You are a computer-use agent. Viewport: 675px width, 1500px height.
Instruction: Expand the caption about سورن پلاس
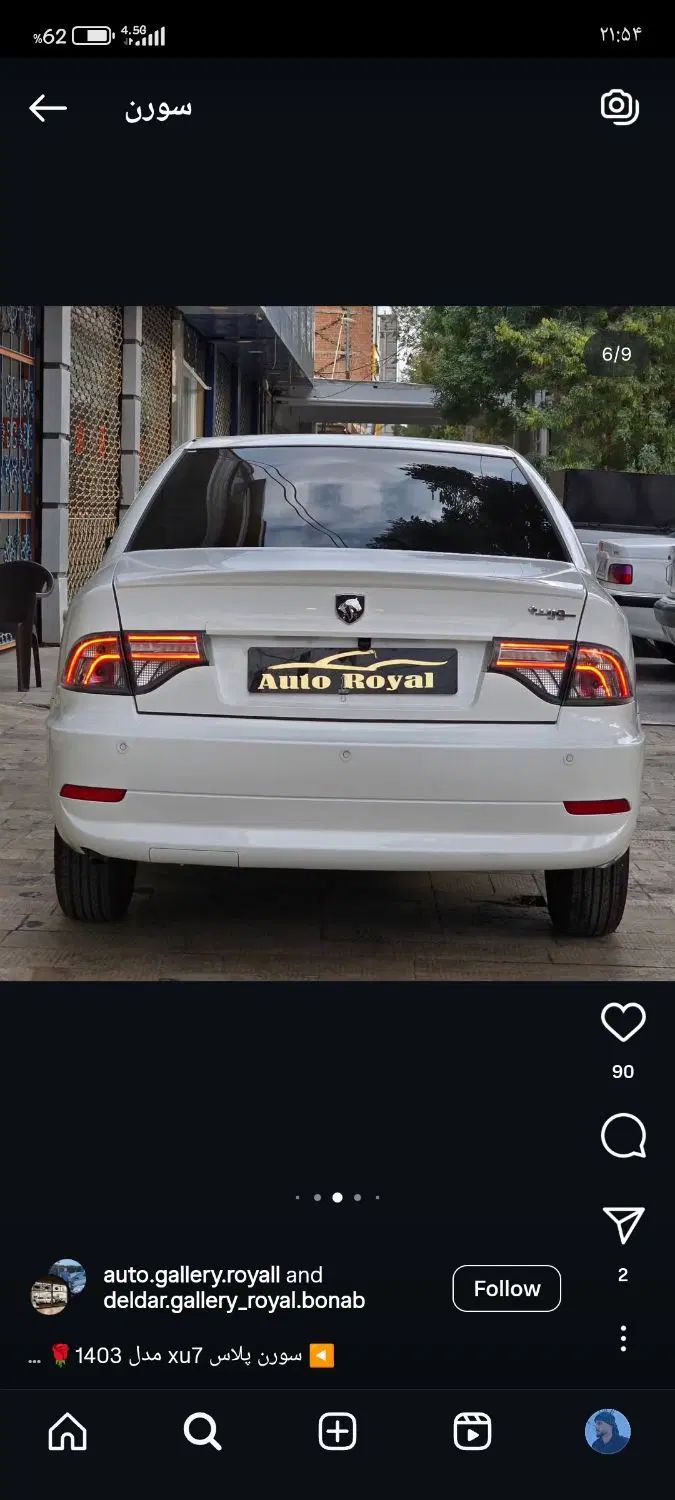coord(180,1356)
